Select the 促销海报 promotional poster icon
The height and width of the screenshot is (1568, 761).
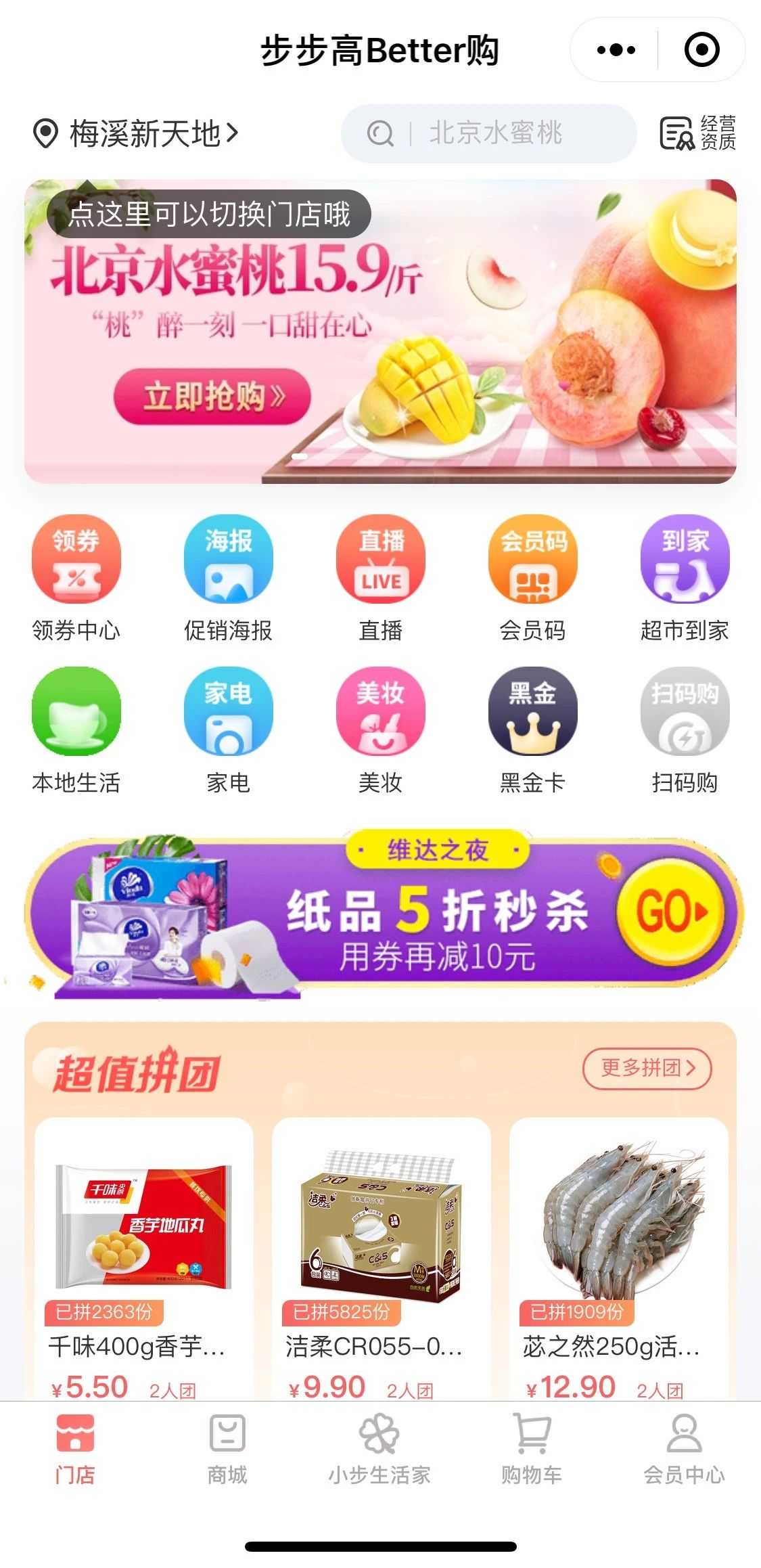click(228, 579)
